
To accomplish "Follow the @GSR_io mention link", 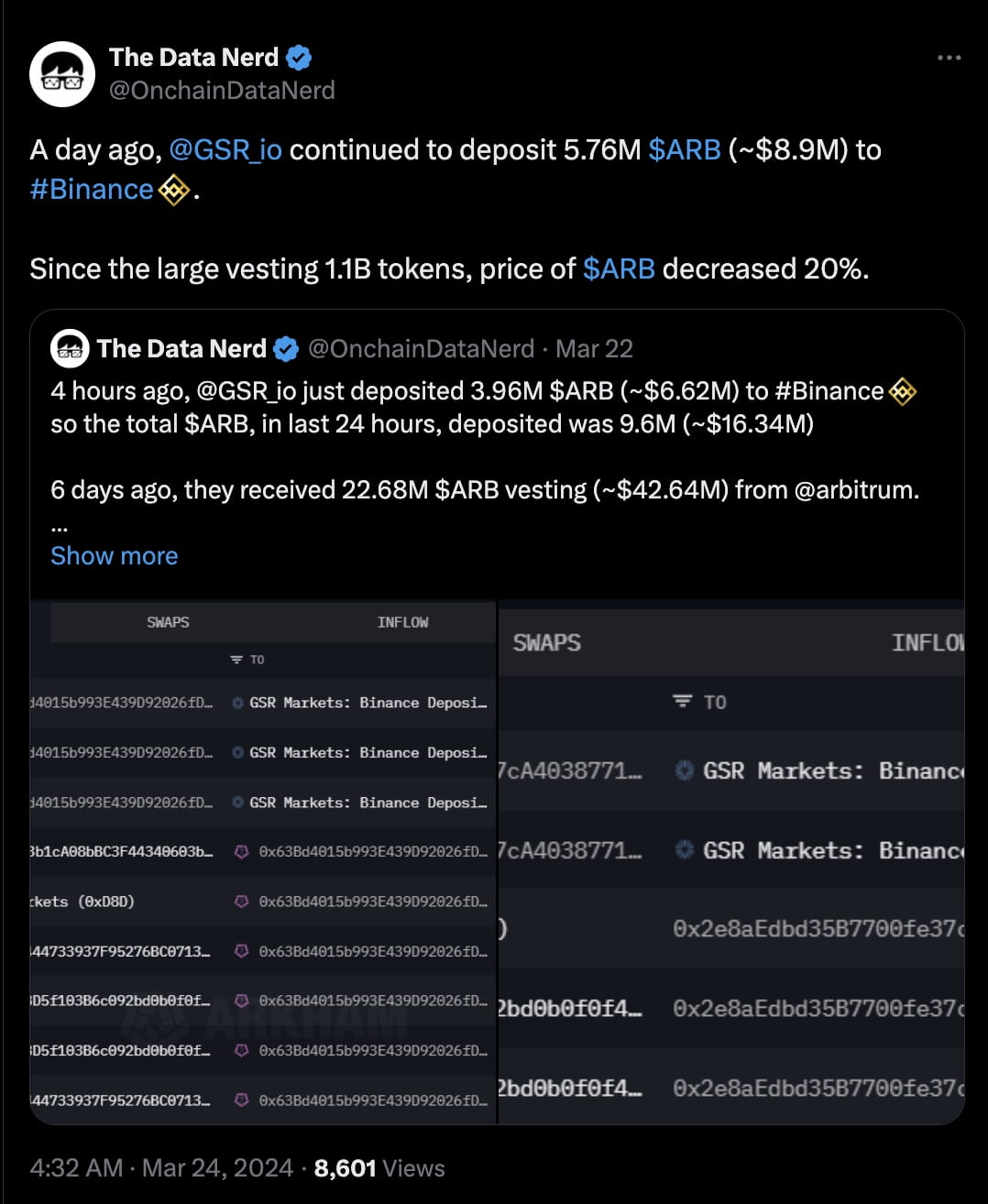I will pos(228,150).
